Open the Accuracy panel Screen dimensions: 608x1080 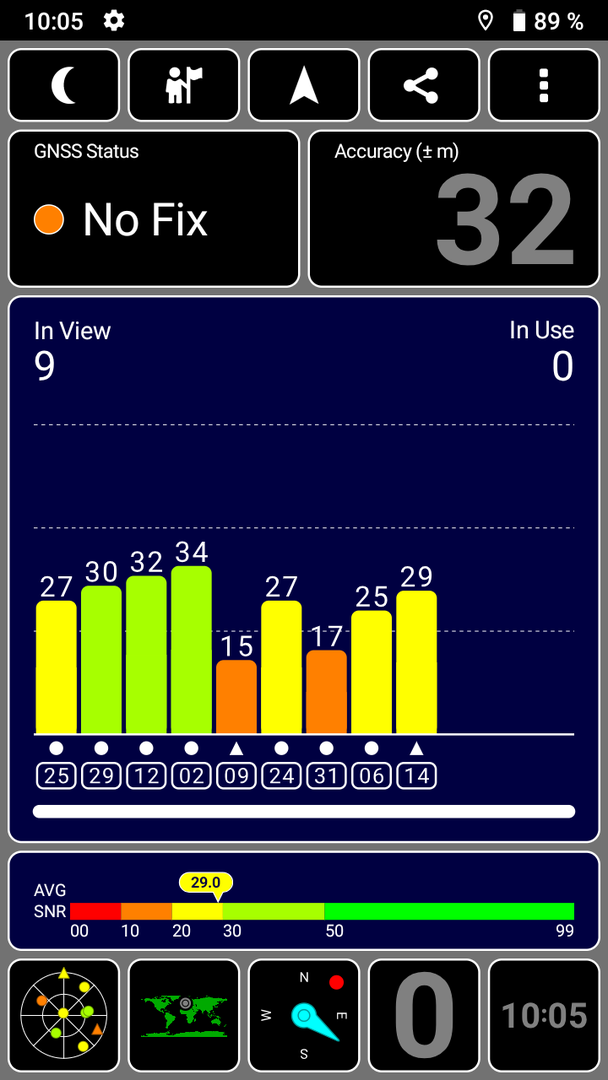454,209
